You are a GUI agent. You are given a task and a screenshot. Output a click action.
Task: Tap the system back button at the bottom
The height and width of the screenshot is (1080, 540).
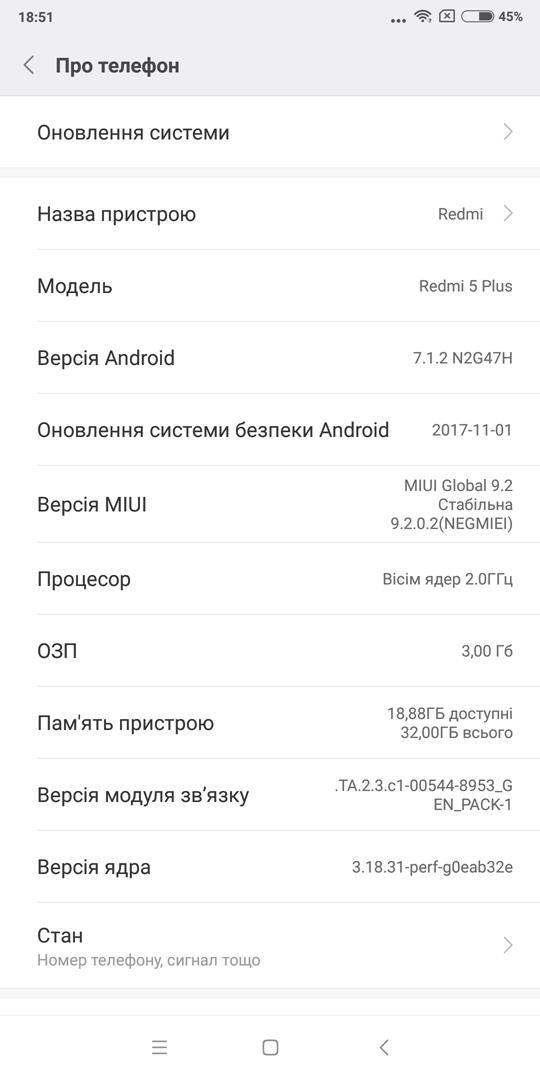pyautogui.click(x=384, y=1048)
